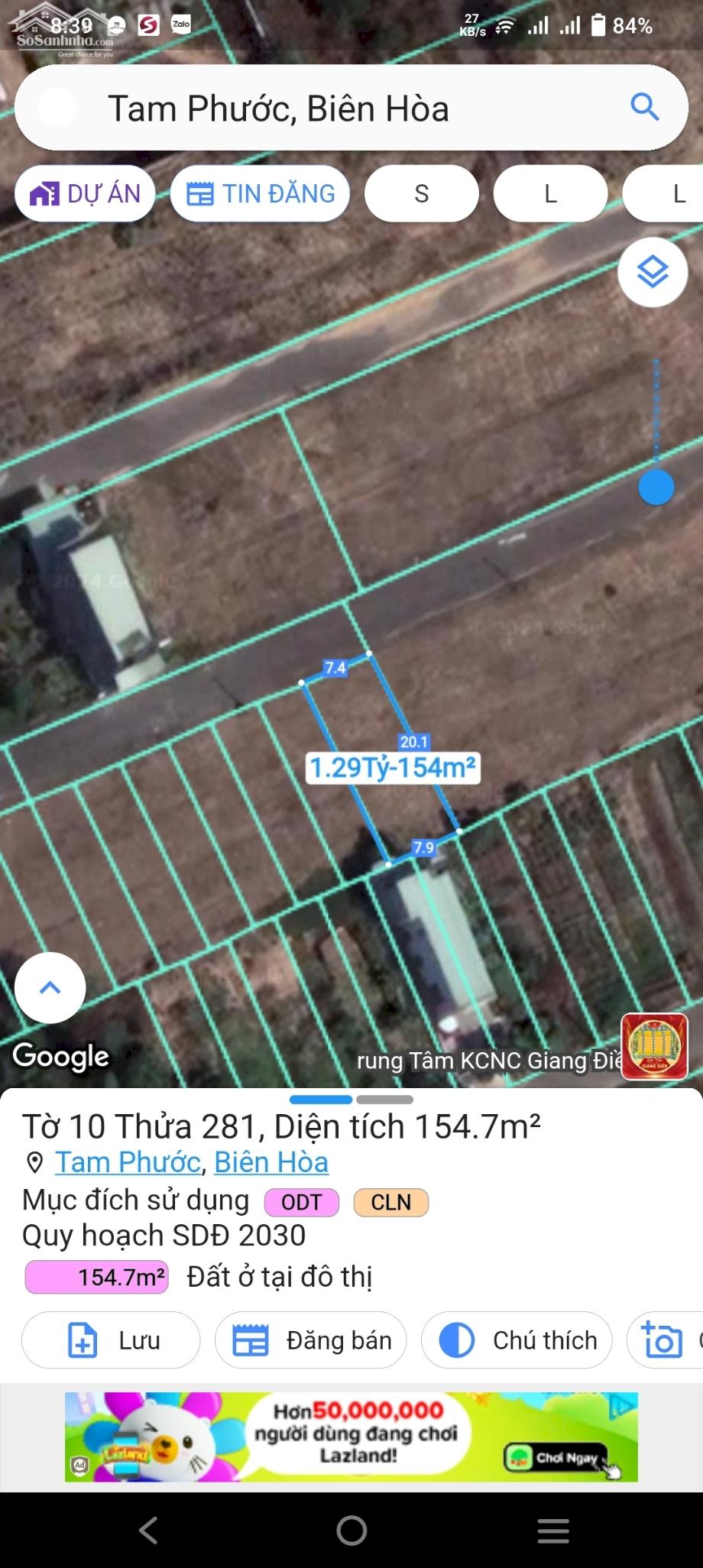
Task: Go back with the system back button
Action: pyautogui.click(x=149, y=1530)
